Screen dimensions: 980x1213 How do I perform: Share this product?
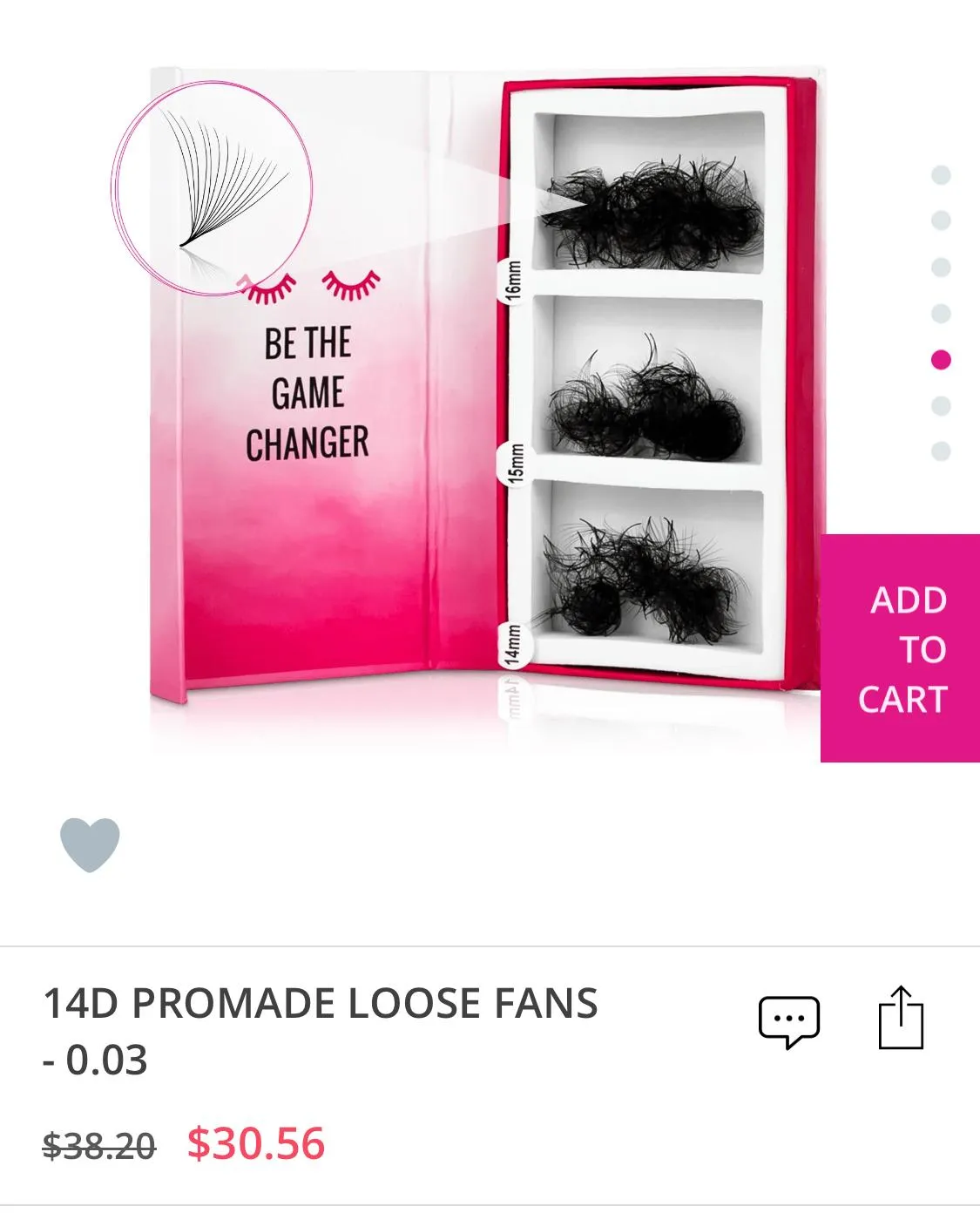pyautogui.click(x=901, y=1018)
